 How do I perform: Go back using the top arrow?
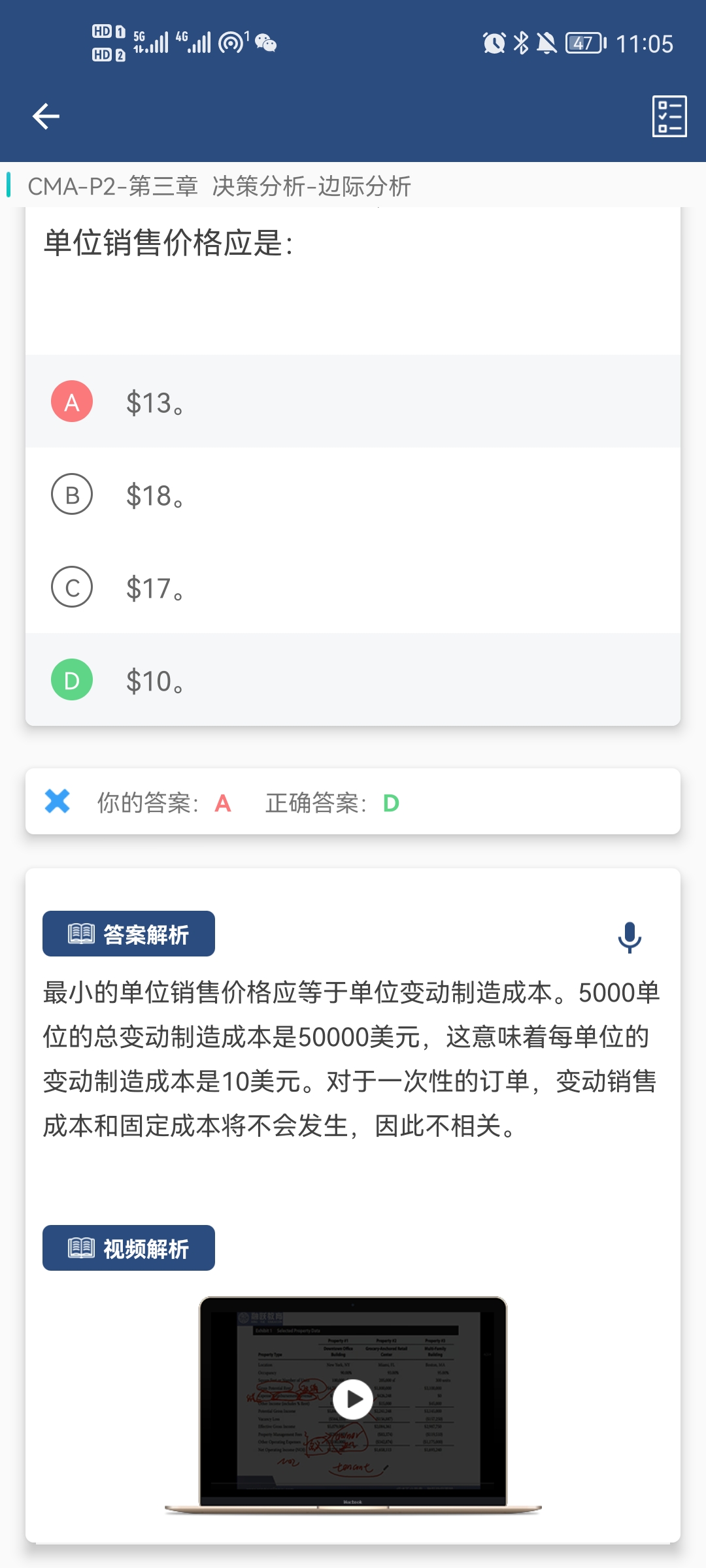point(46,116)
